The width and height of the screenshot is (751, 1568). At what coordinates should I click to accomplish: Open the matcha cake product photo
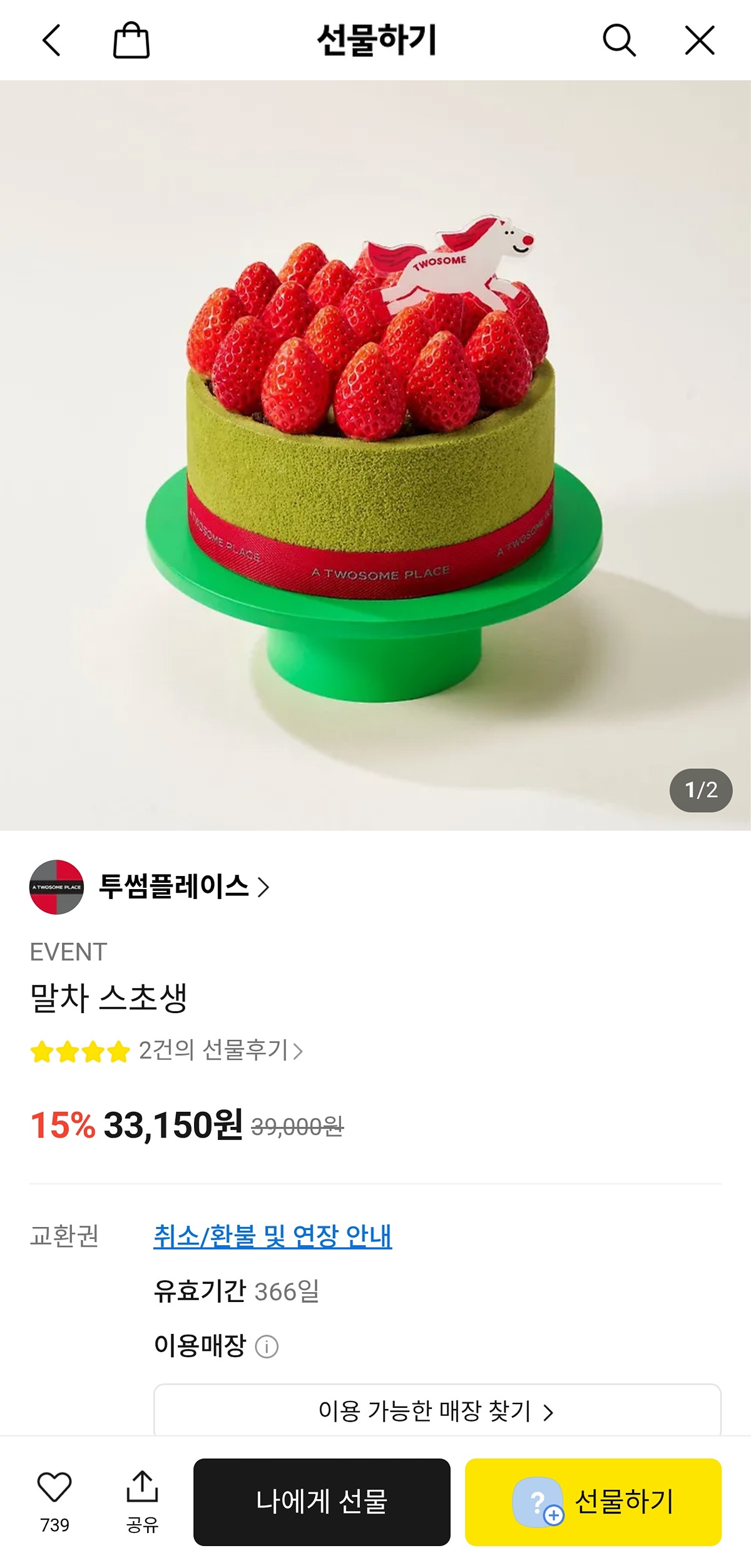tap(375, 455)
